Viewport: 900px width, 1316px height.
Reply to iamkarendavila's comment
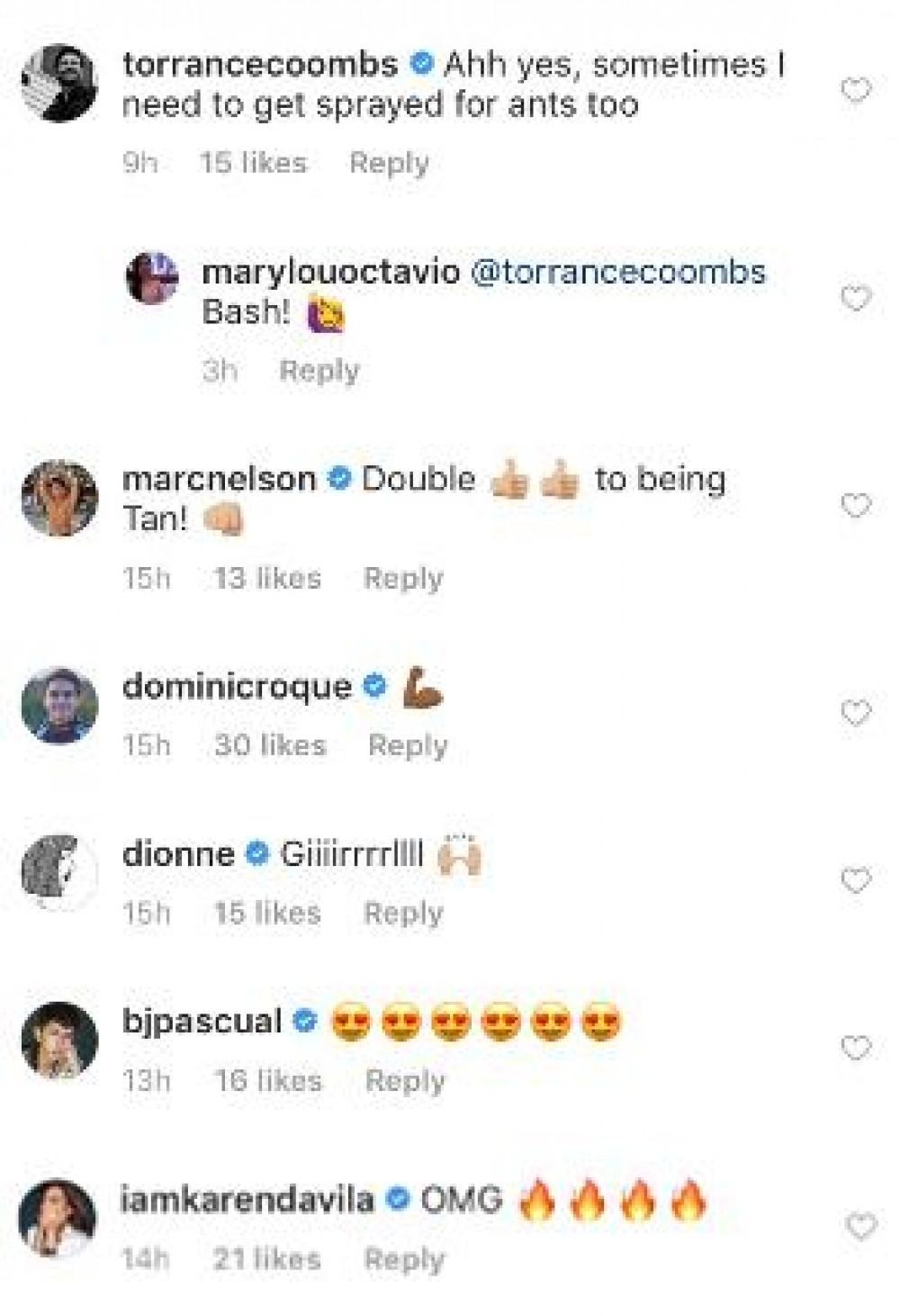[x=404, y=1259]
